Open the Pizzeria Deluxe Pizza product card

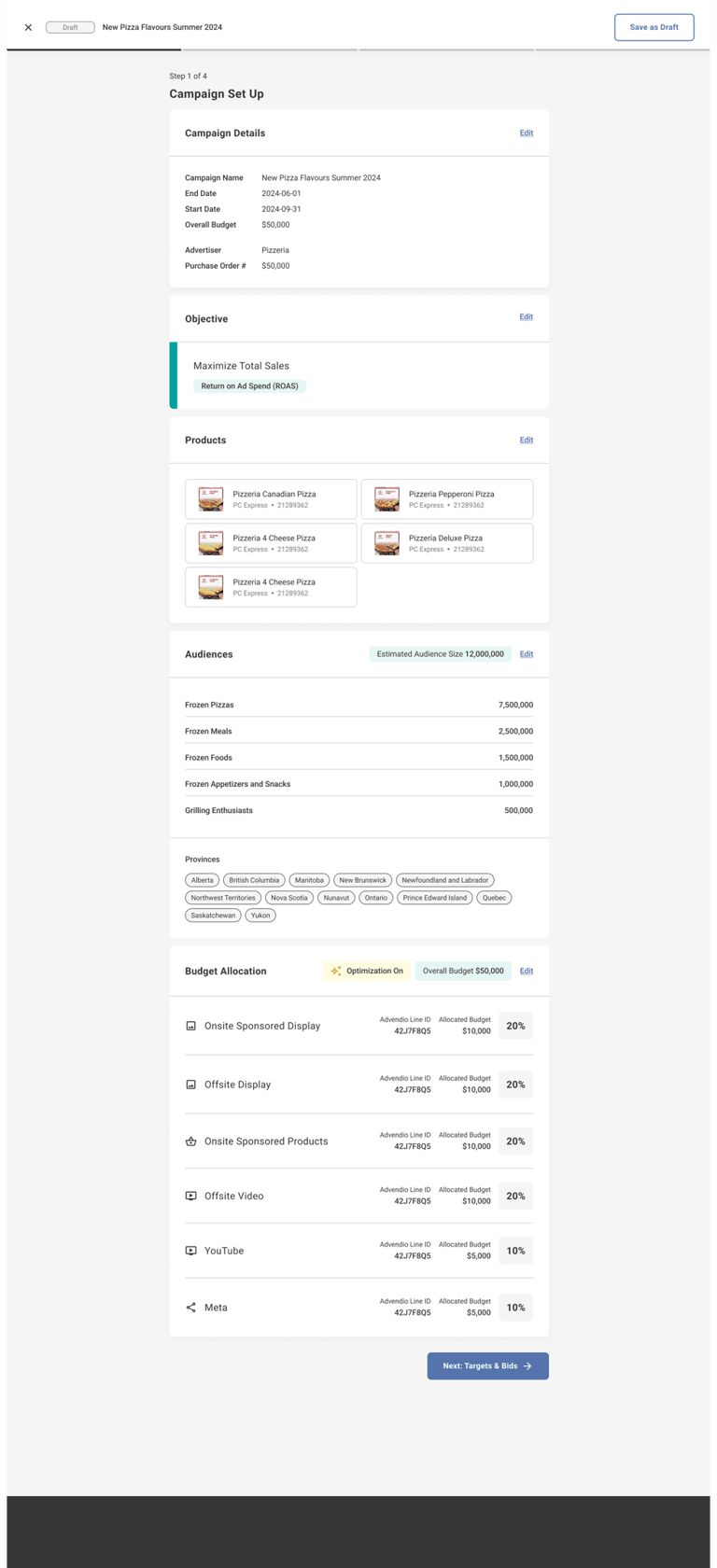pyautogui.click(x=447, y=543)
